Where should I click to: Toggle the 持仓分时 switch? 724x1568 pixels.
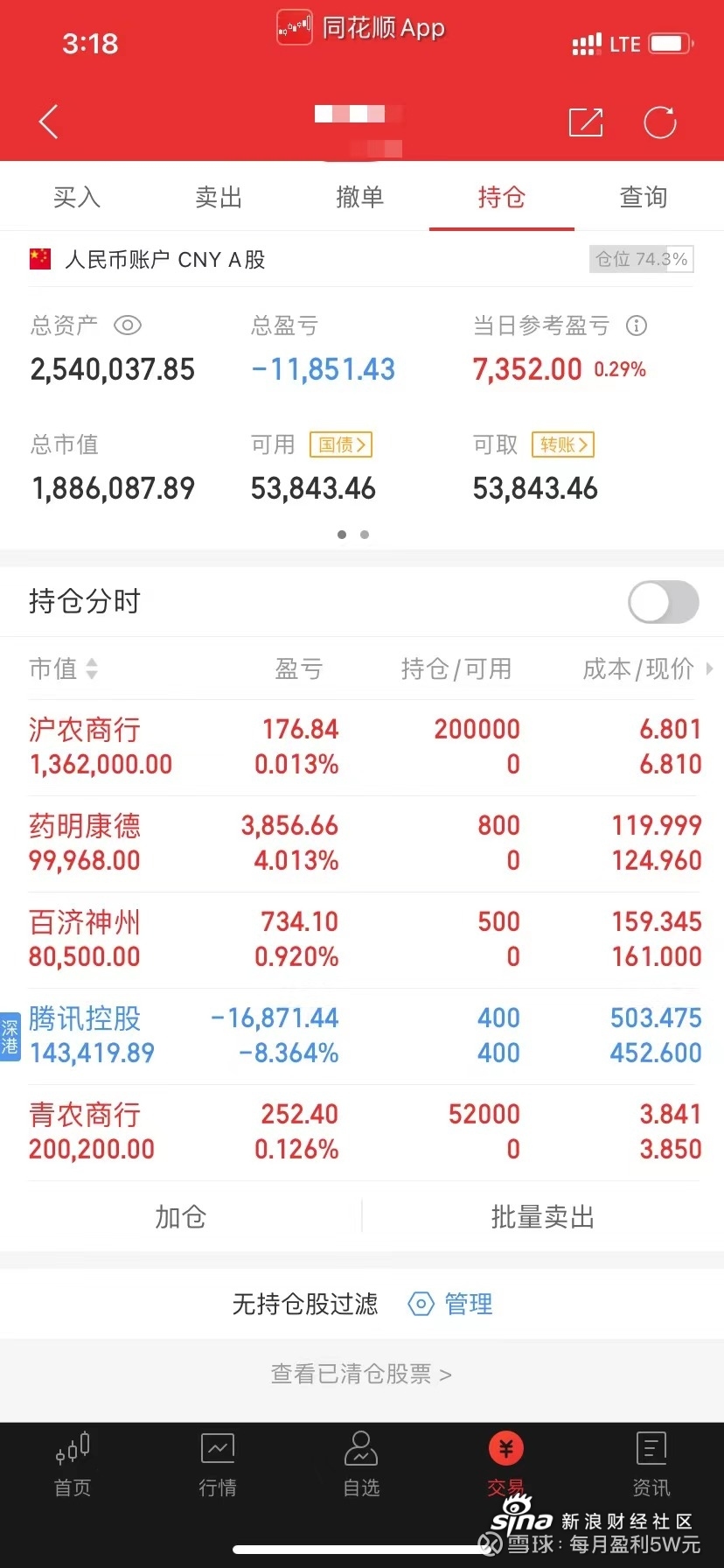[664, 602]
